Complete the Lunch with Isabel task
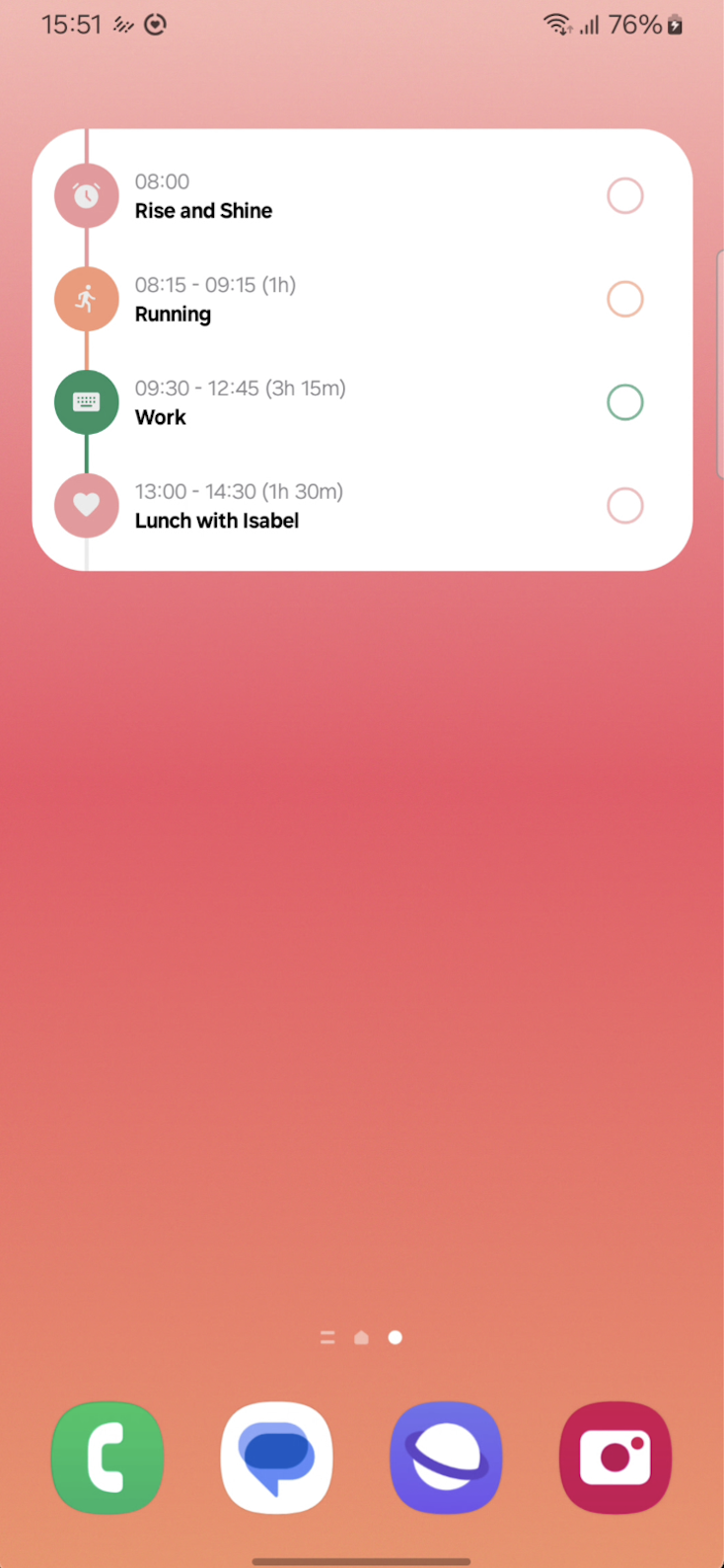The width and height of the screenshot is (724, 1568). tap(625, 506)
